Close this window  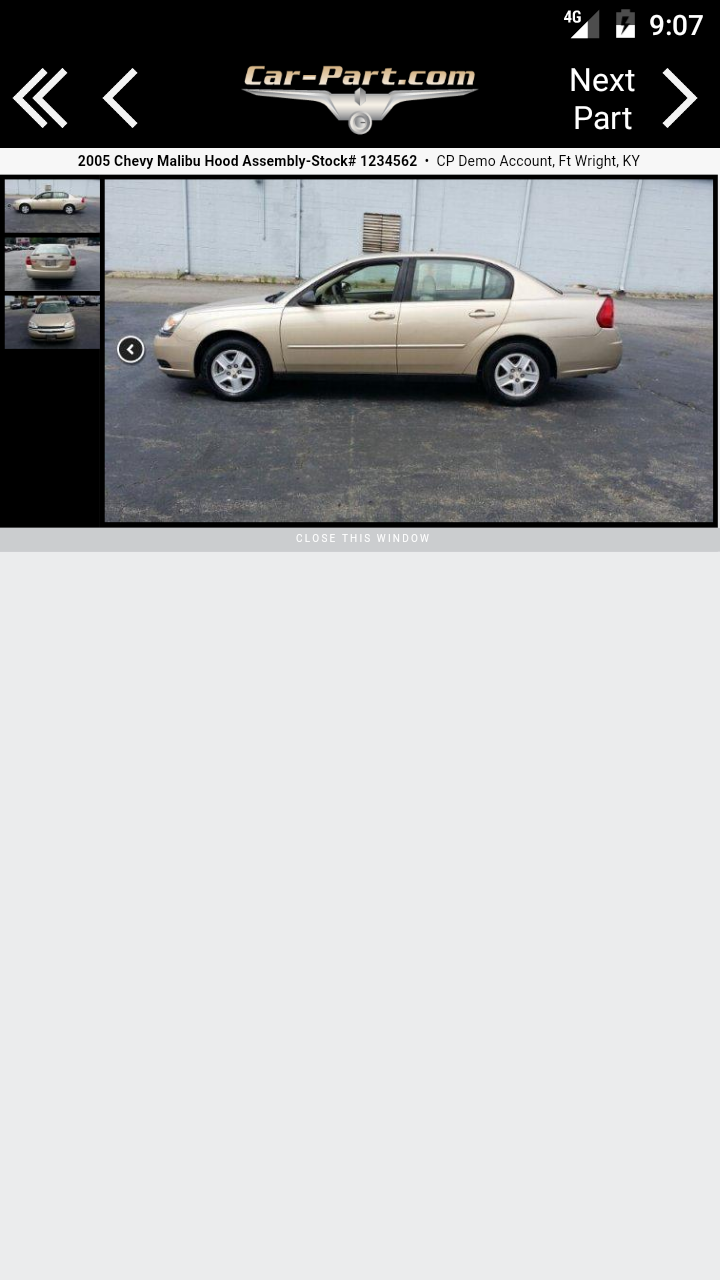[363, 539]
